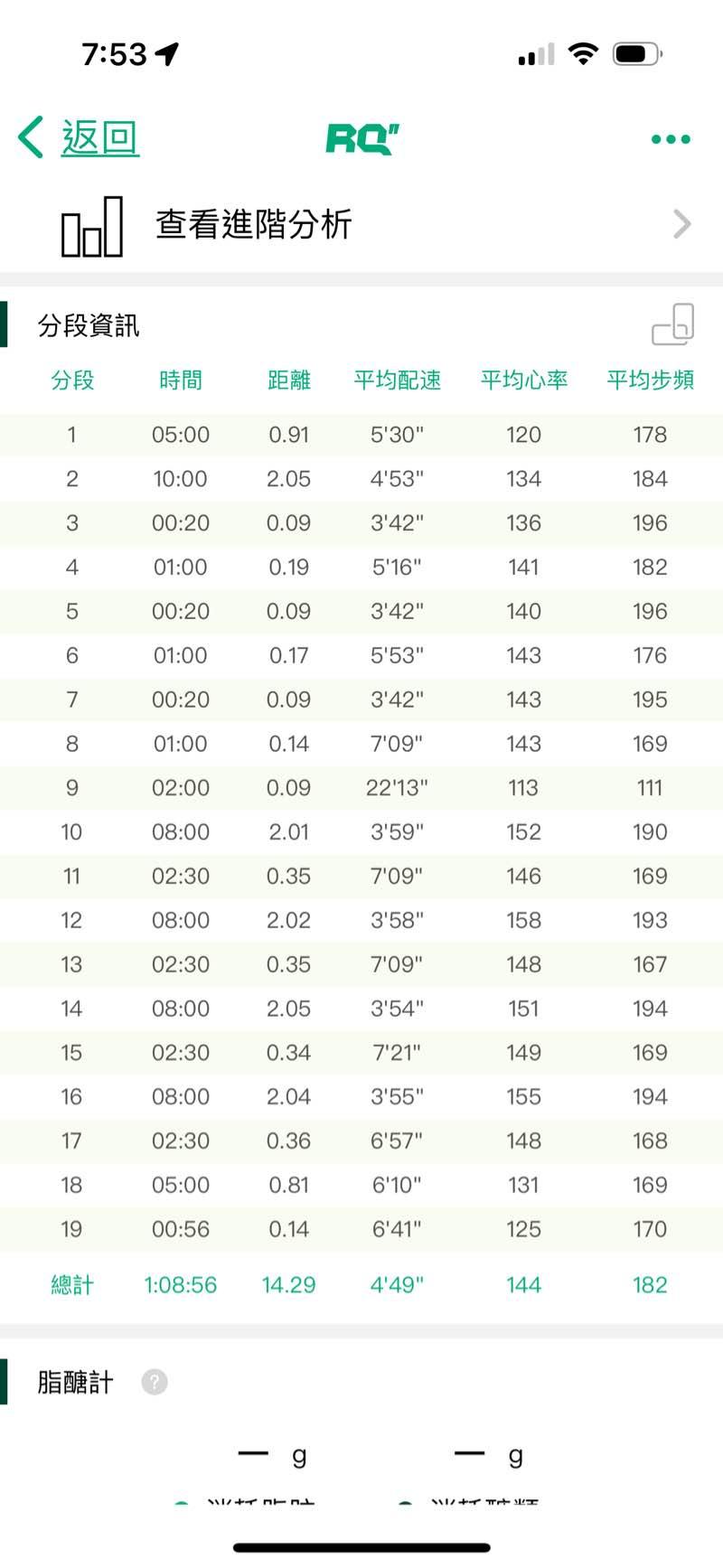Open 查看進階分析 advanced analysis
723x1568 pixels.
point(361,225)
